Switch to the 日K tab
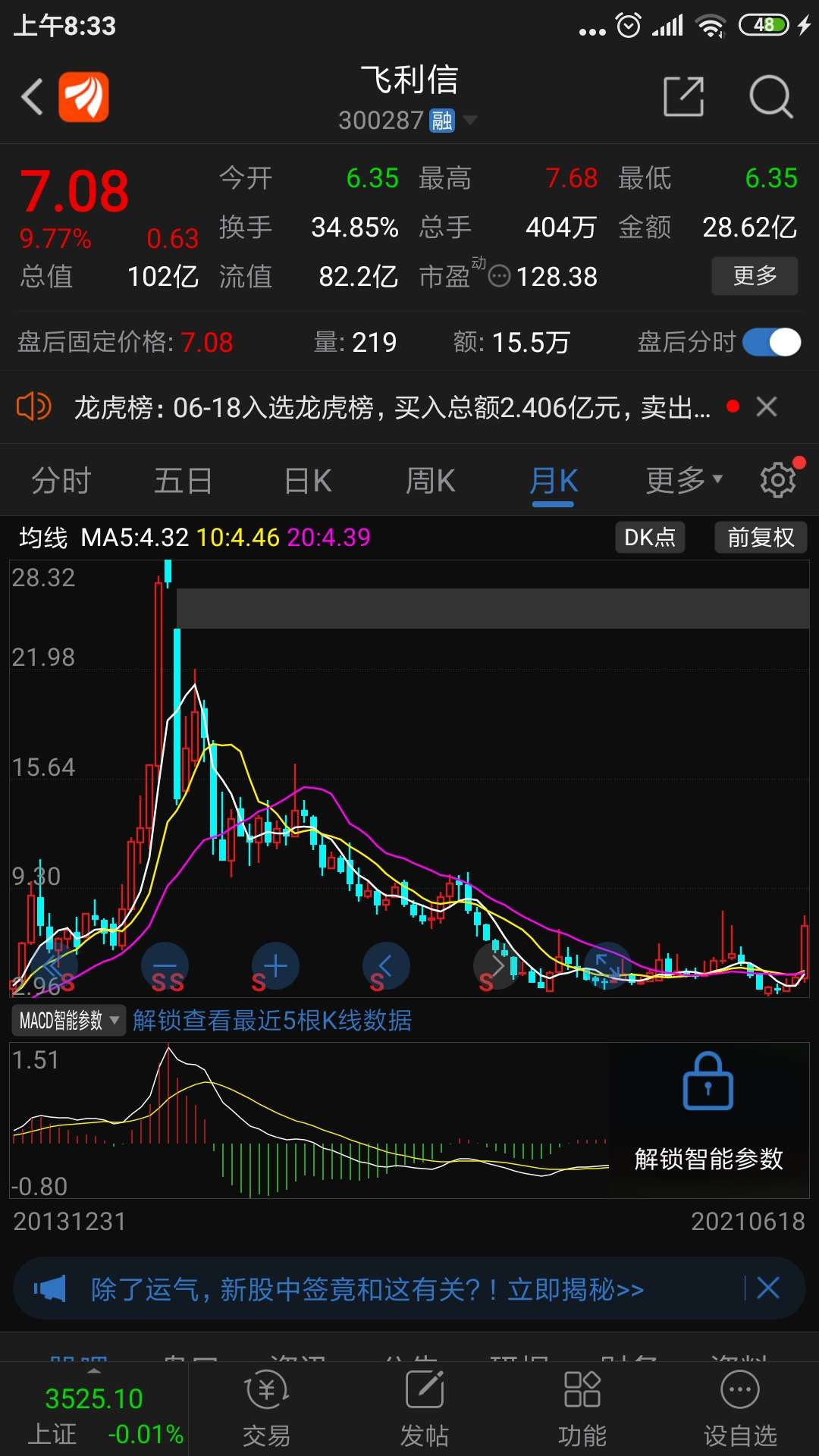Image resolution: width=819 pixels, height=1456 pixels. (x=306, y=479)
